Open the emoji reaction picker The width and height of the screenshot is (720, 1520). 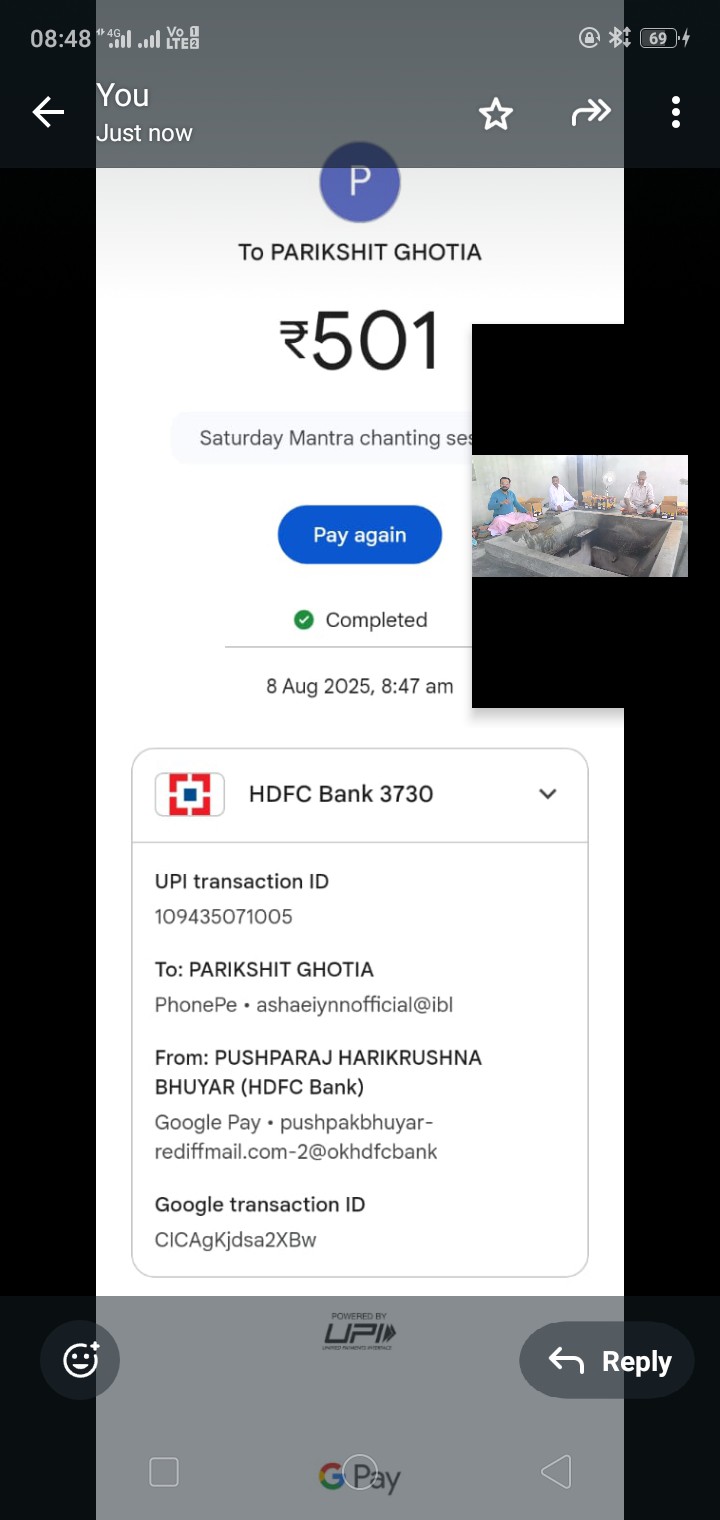click(80, 1360)
